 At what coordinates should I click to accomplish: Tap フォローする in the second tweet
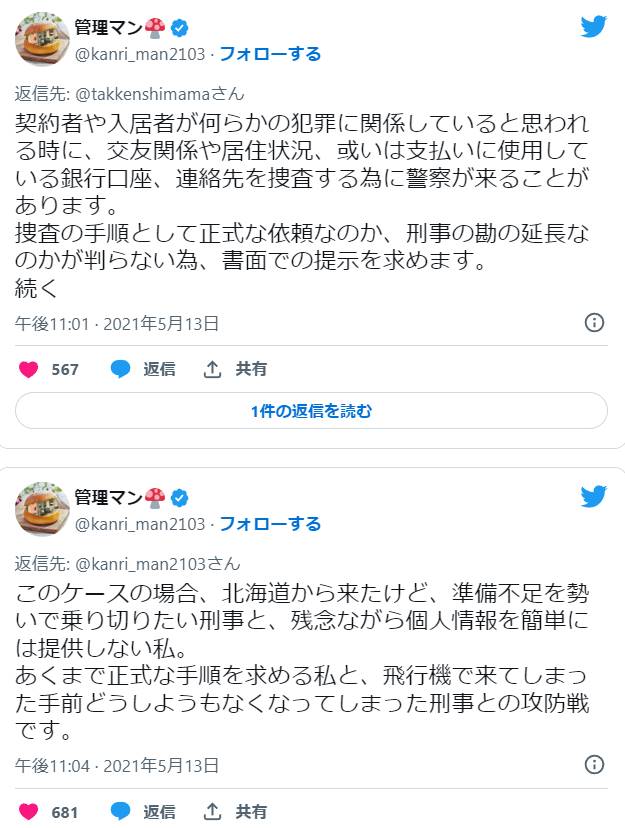(270, 524)
